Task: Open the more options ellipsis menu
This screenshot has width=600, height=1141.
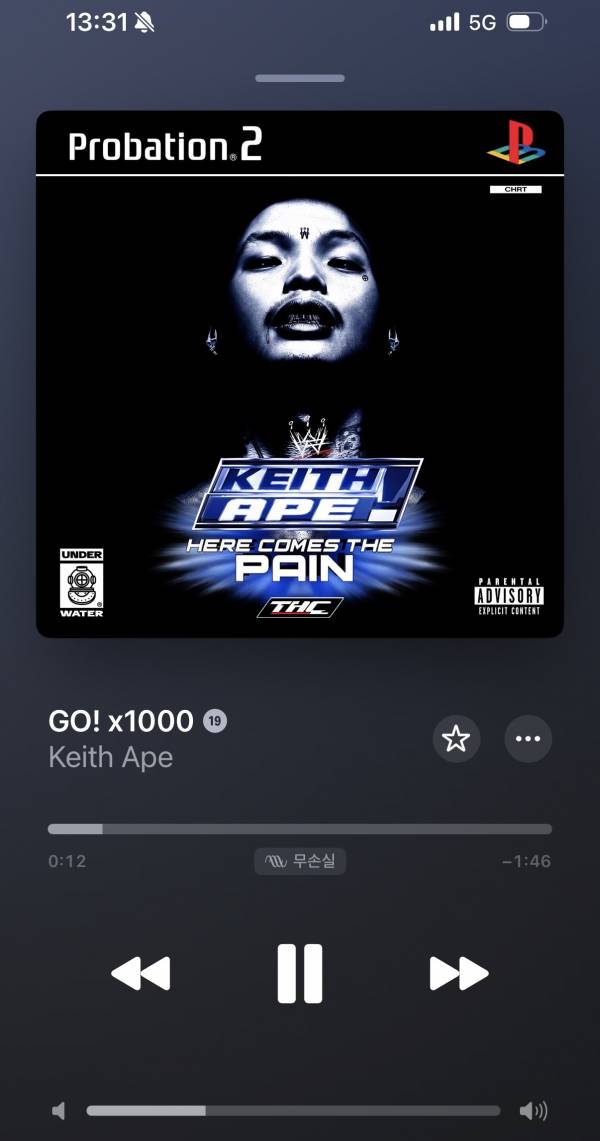Action: tap(528, 739)
